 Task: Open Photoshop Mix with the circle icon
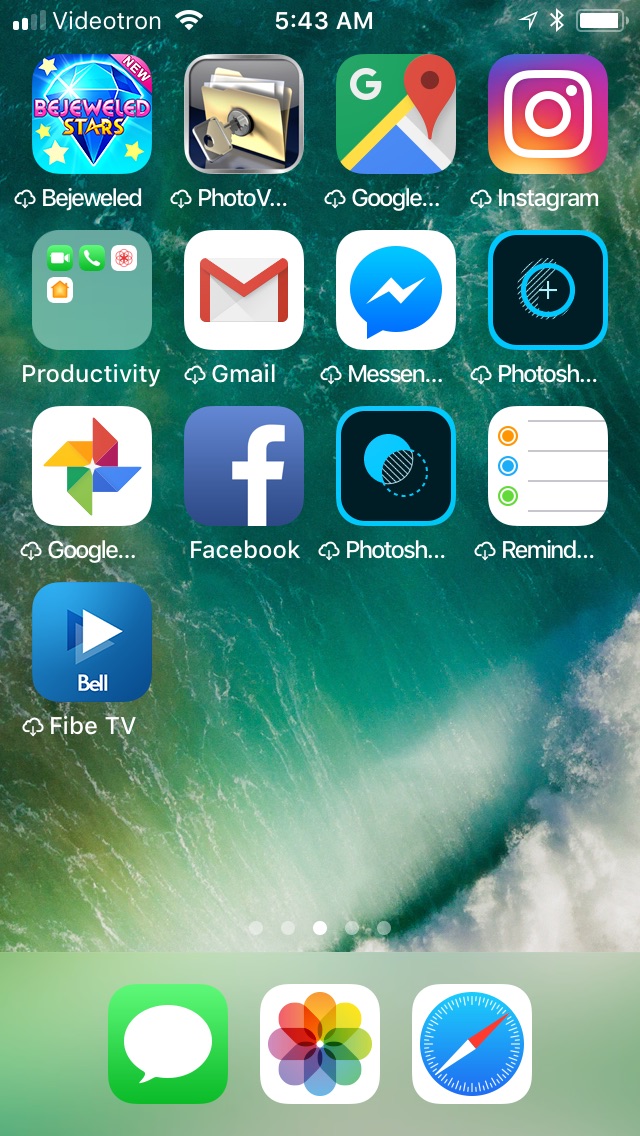tap(396, 466)
